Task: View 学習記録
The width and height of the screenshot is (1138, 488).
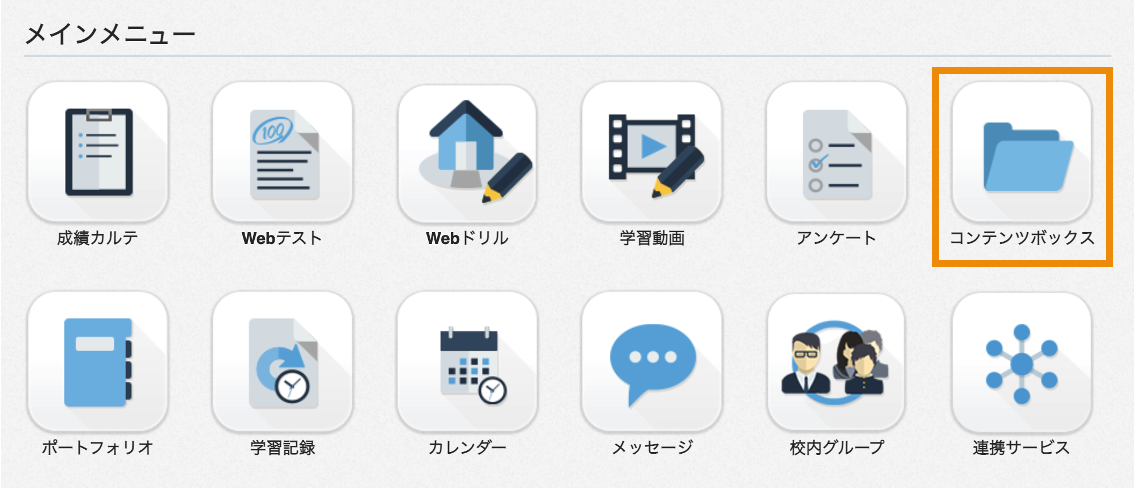Action: [282, 362]
